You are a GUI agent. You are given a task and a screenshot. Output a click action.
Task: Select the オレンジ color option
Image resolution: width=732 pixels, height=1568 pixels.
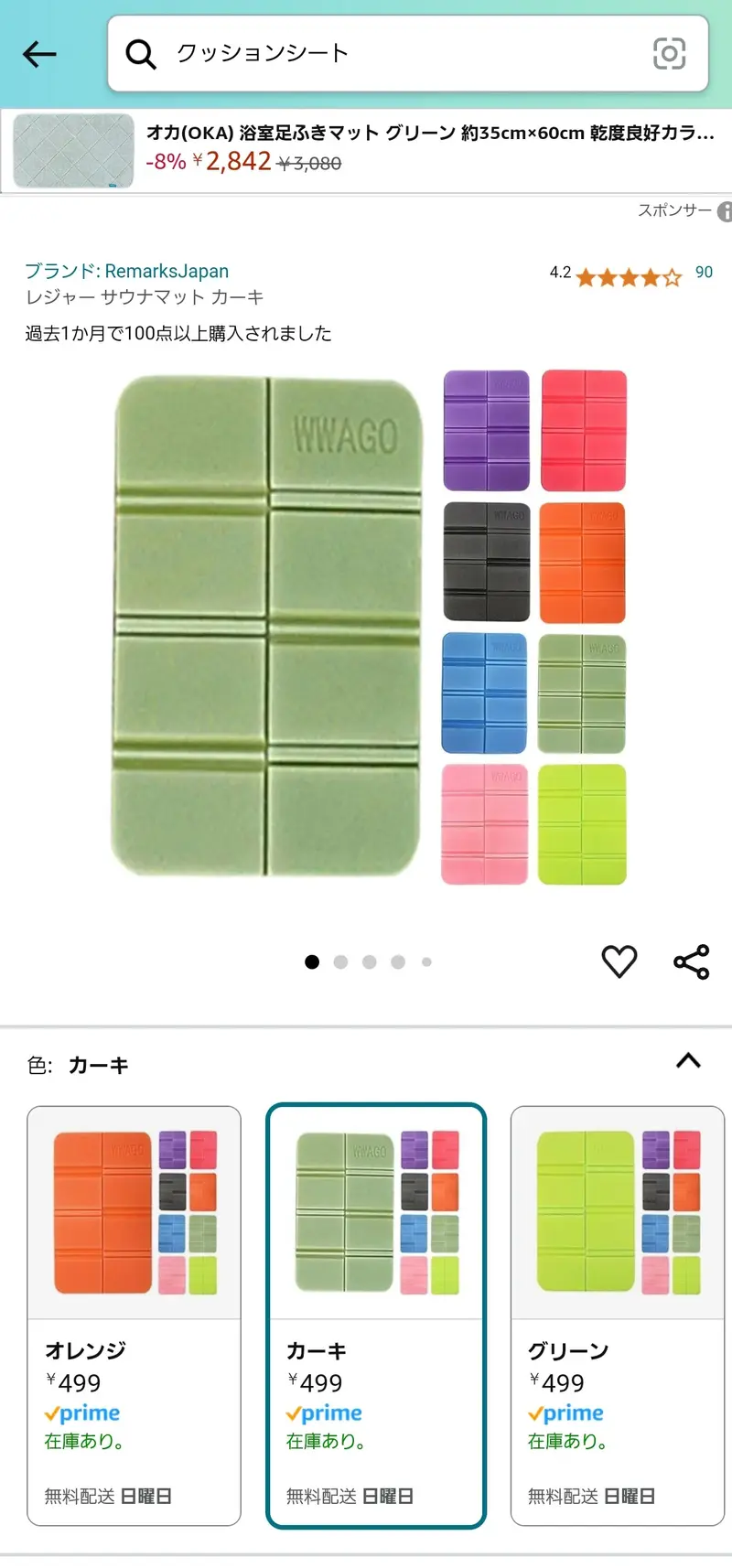[134, 1316]
